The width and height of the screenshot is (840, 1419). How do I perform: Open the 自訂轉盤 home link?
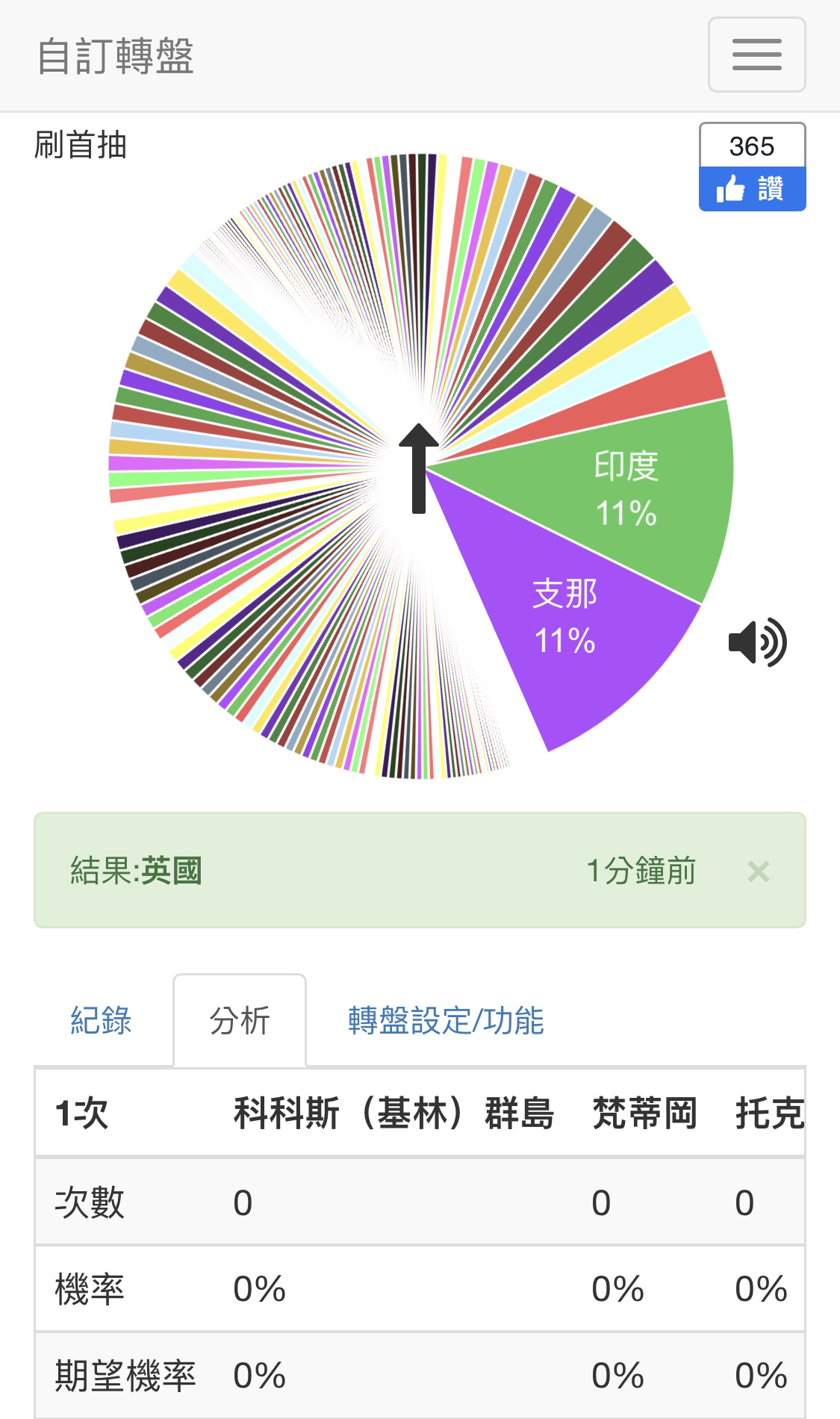coord(116,56)
